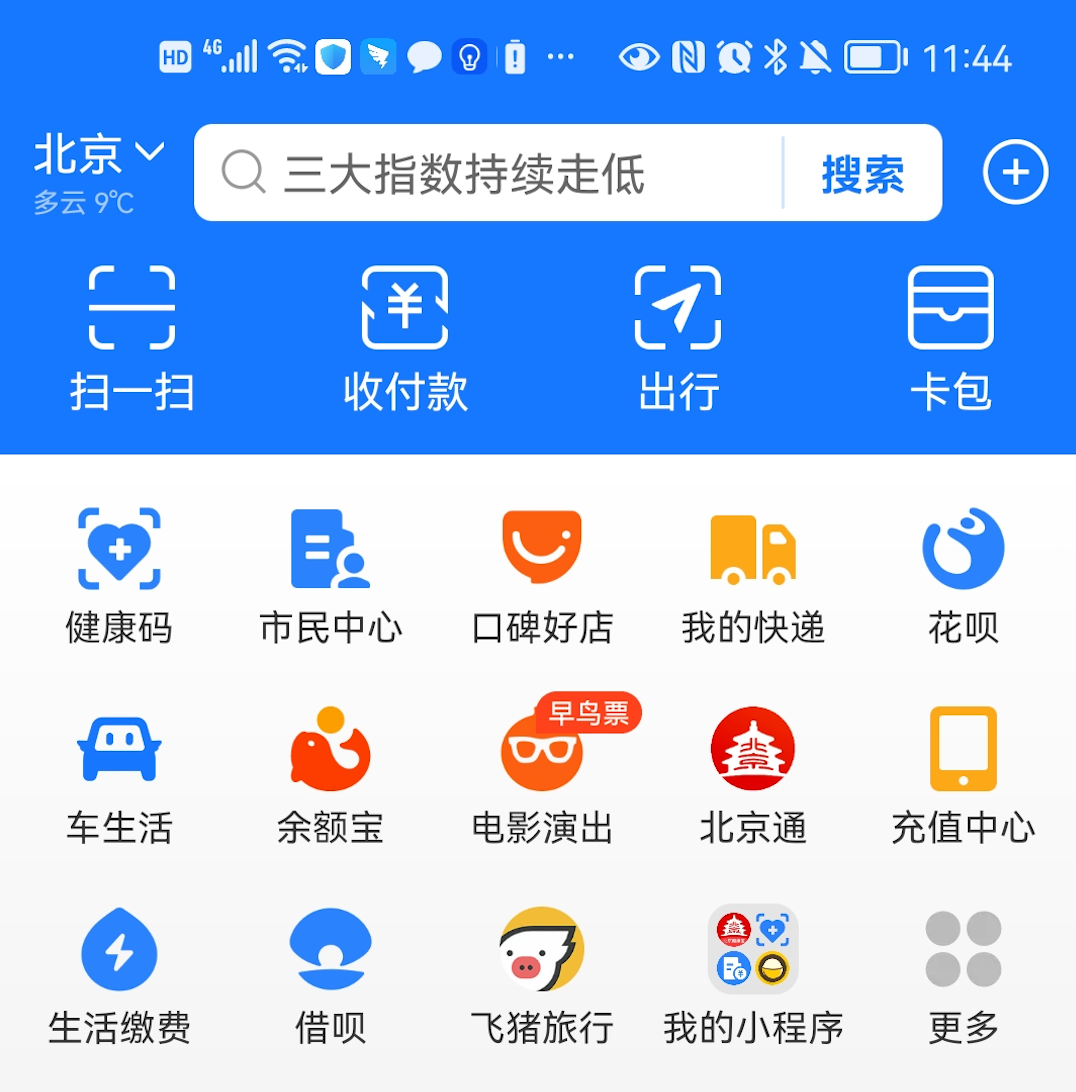Image resolution: width=1076 pixels, height=1092 pixels.
Task: Launch 口碑好店
Action: (x=541, y=575)
